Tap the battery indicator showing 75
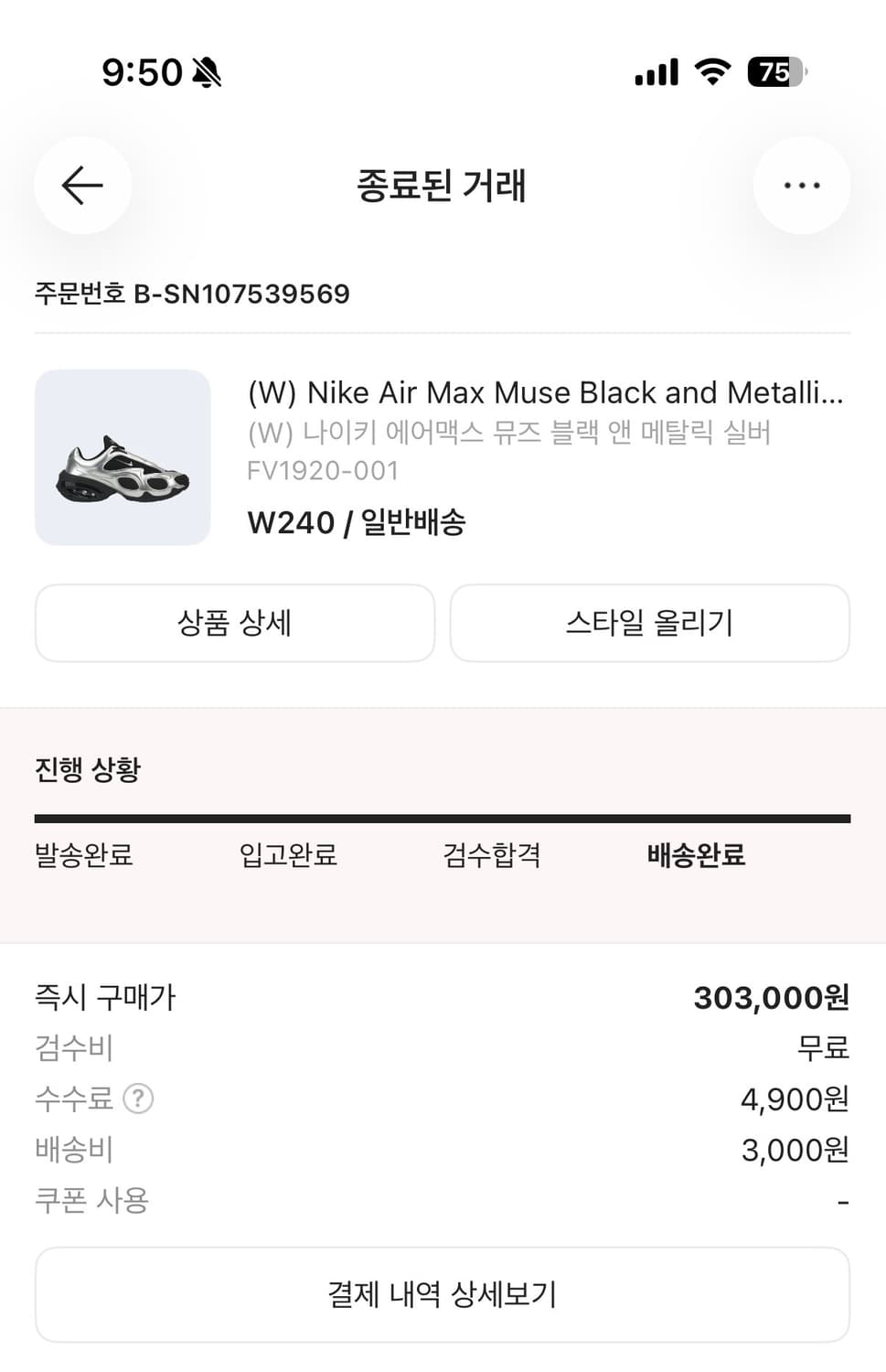This screenshot has height=1372, width=886. [x=774, y=72]
